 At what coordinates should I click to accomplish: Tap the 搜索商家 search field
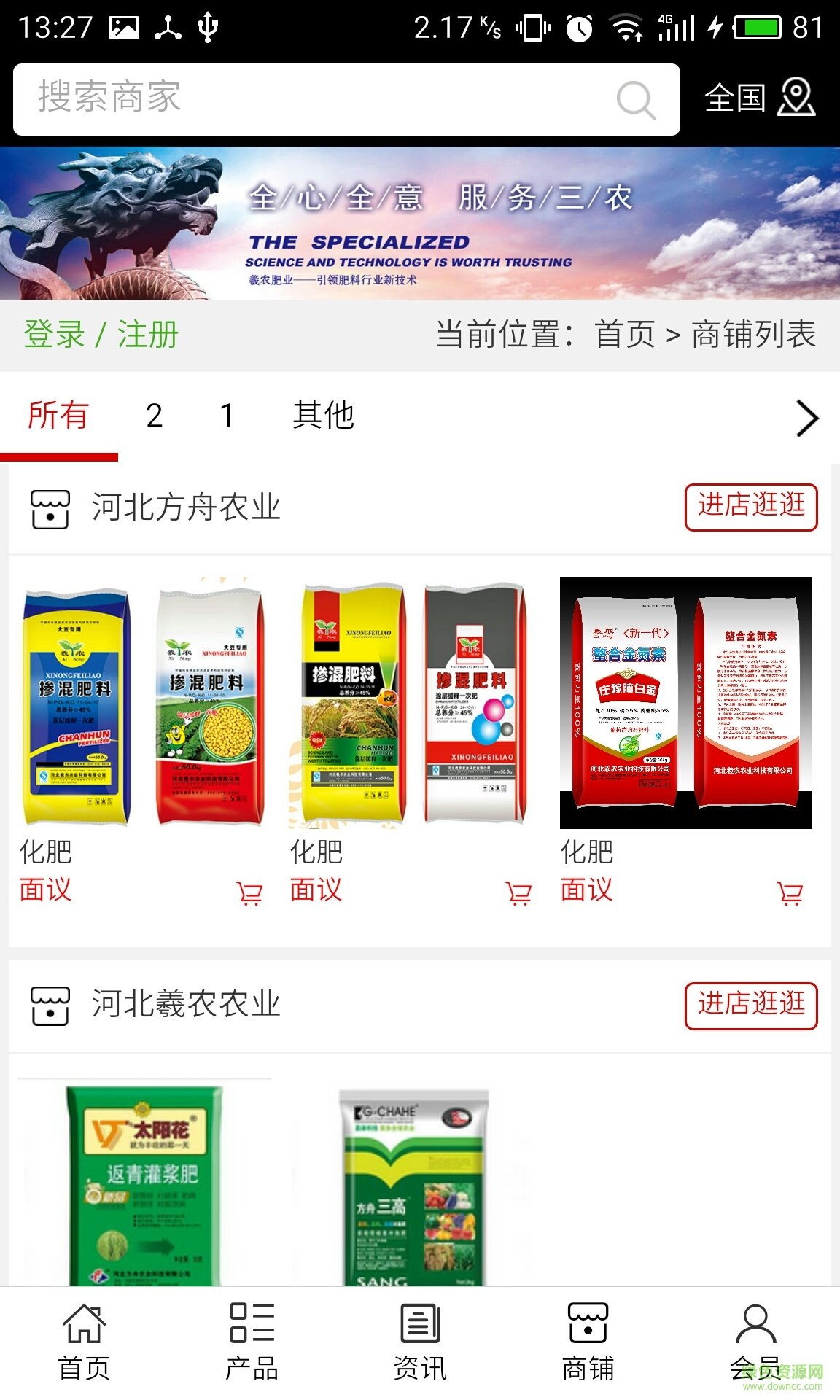coord(314,99)
